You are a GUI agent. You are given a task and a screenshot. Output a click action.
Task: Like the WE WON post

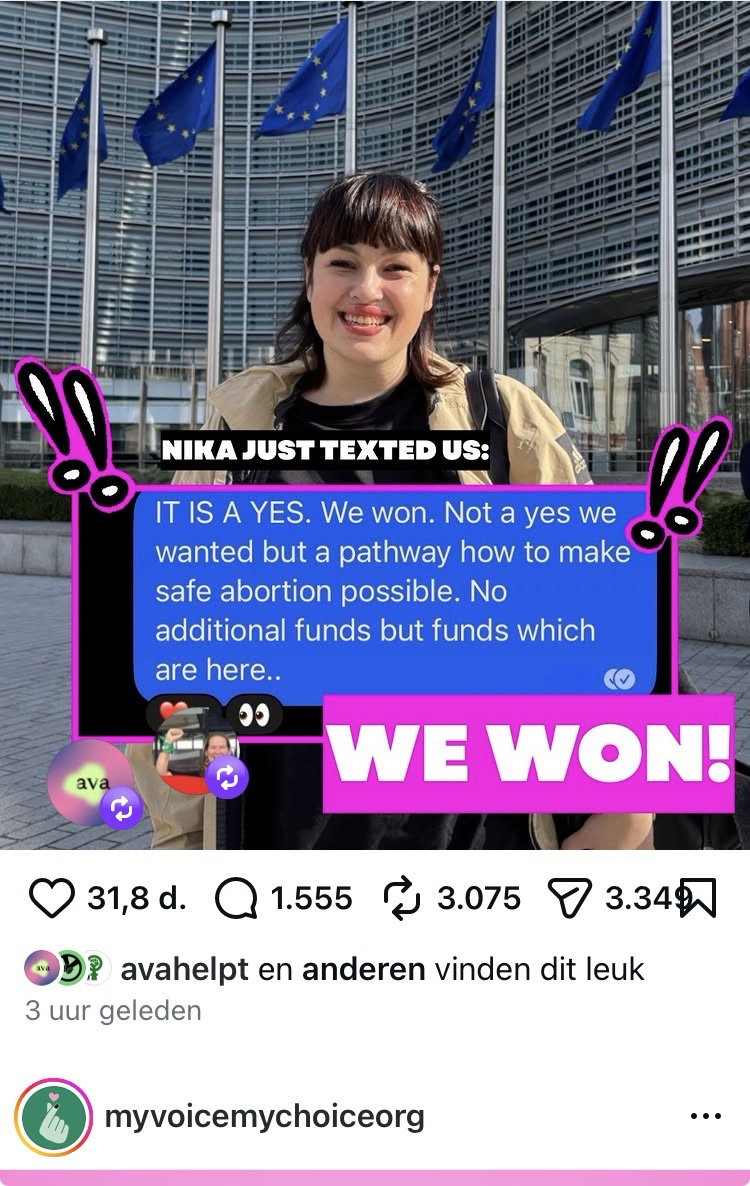(53, 898)
